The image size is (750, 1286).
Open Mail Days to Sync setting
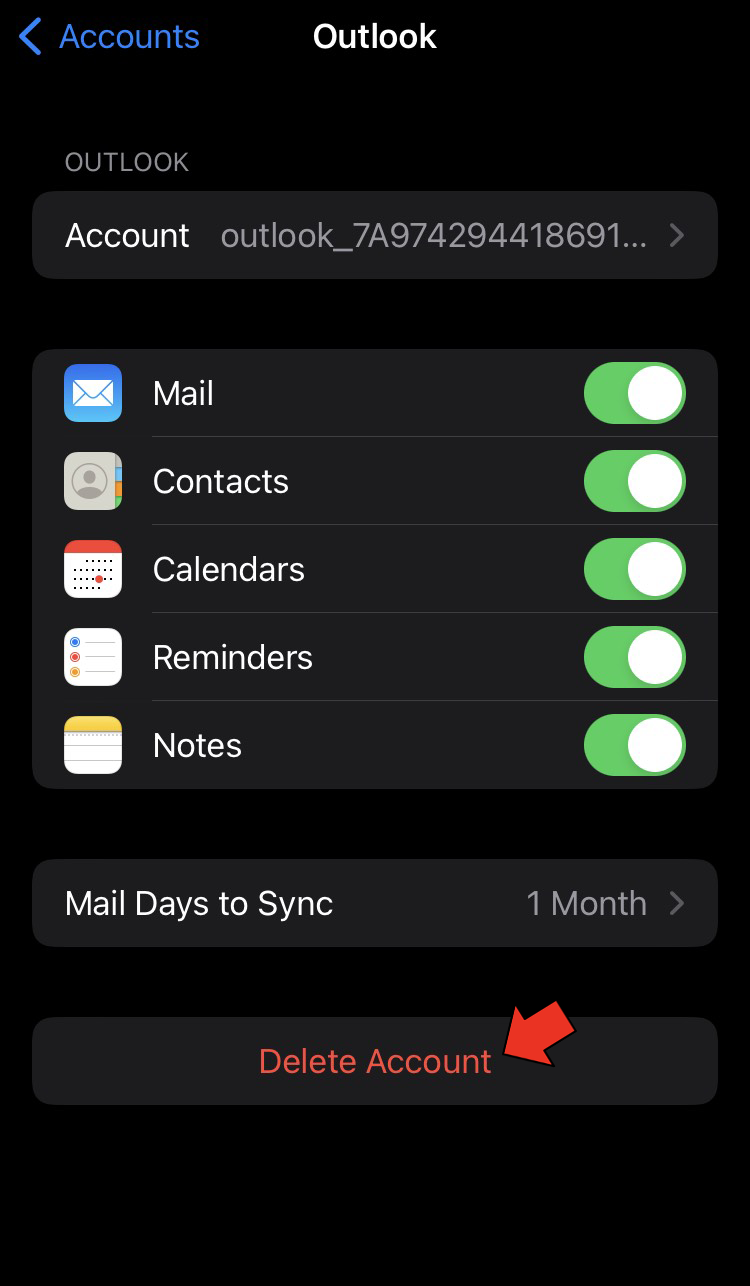375,903
